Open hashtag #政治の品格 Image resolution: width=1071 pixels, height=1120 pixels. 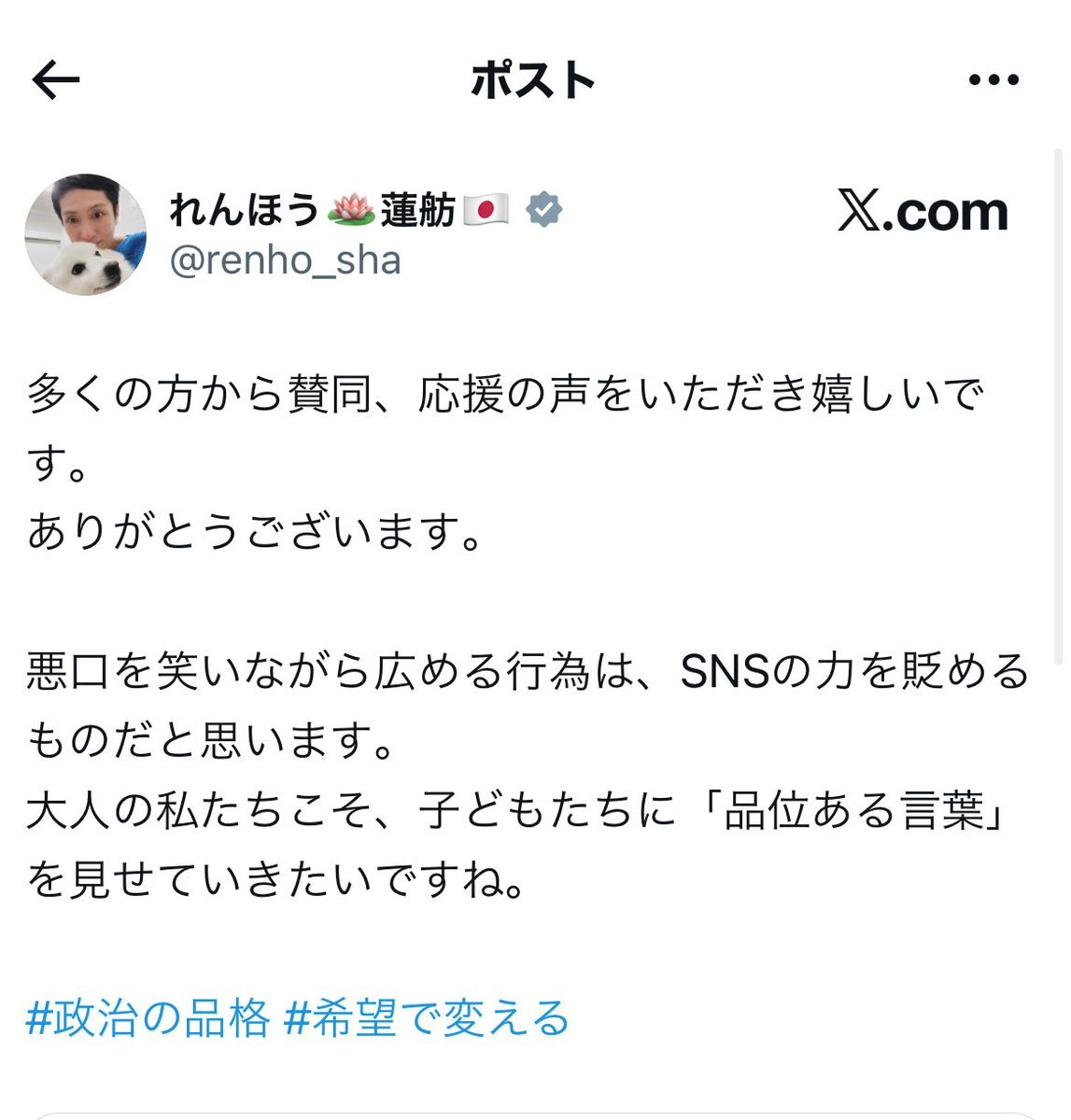coord(148,1017)
